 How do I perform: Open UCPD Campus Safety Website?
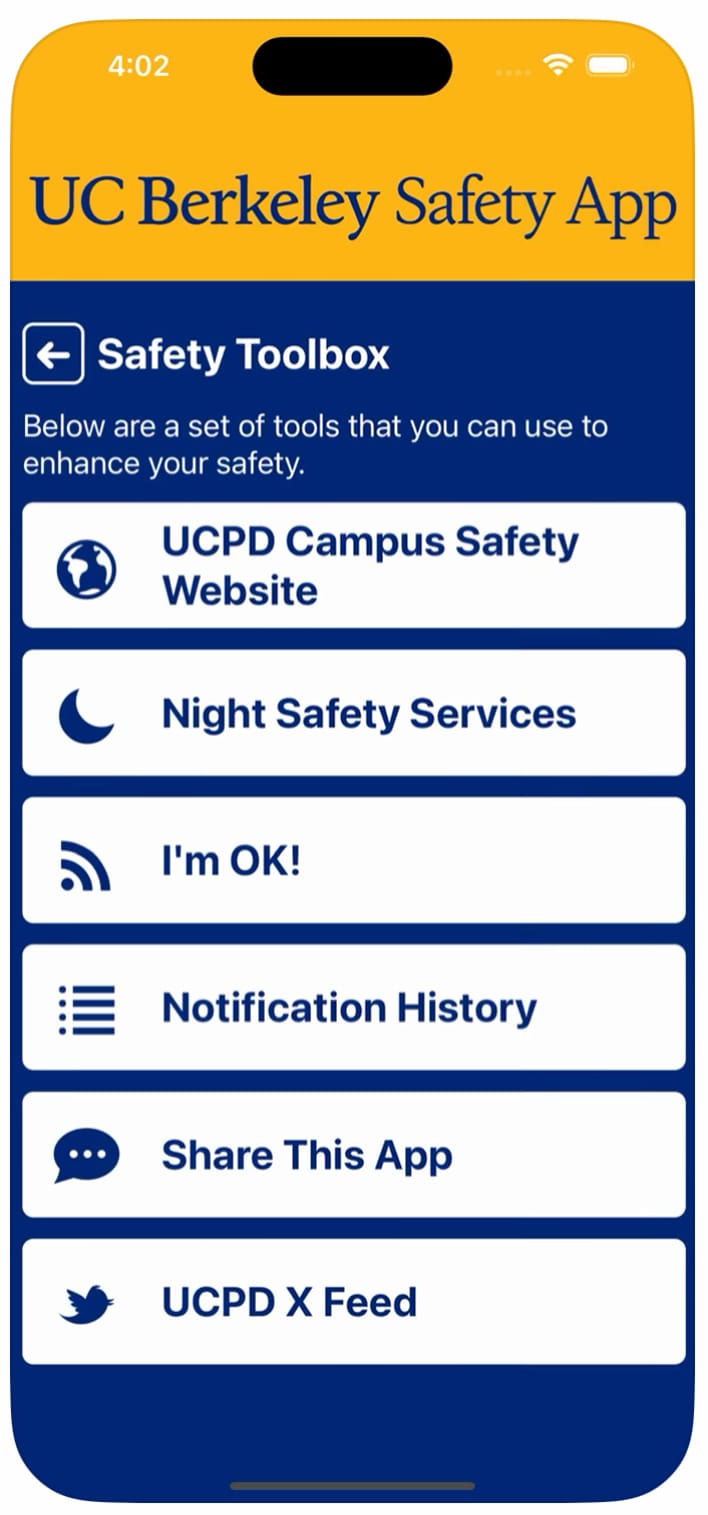coord(354,565)
